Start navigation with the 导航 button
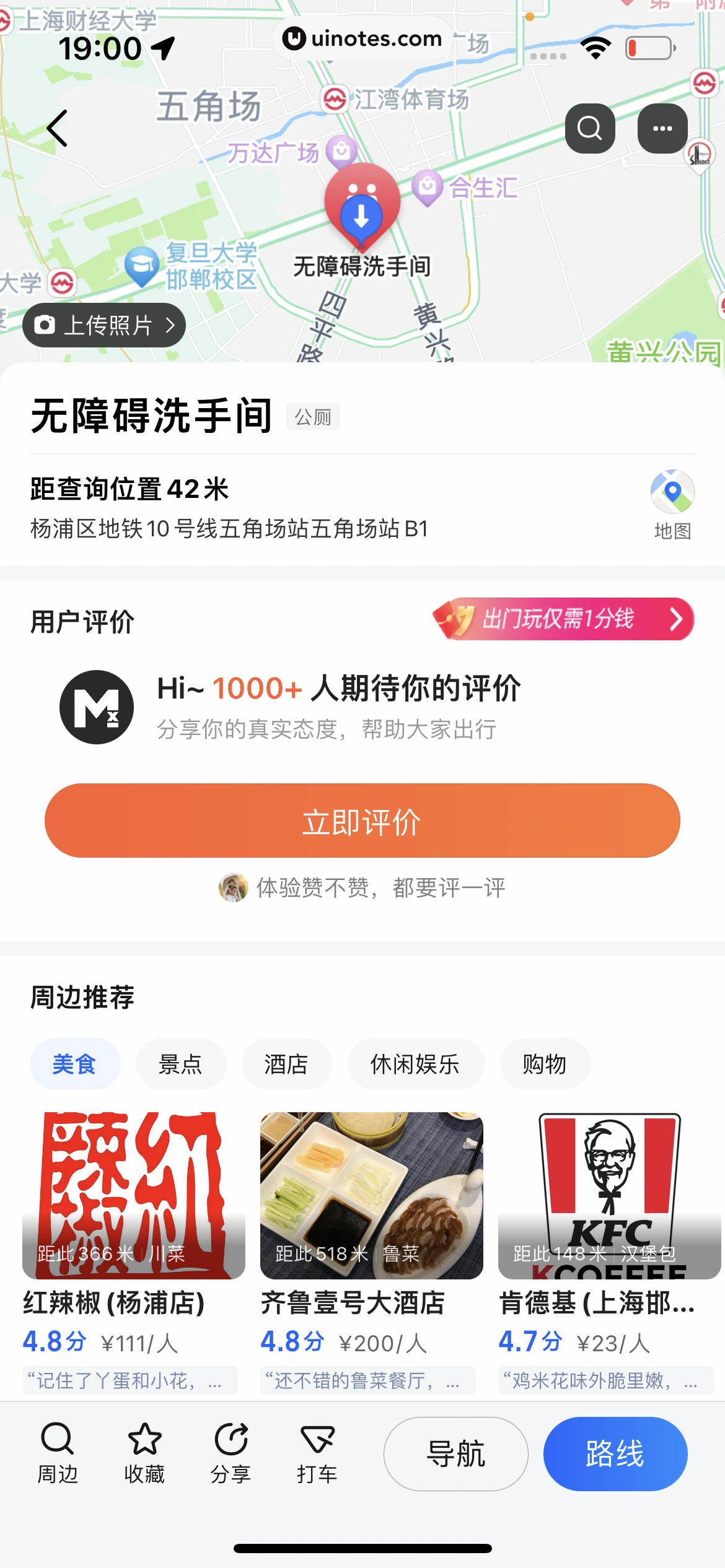This screenshot has height=1568, width=725. [455, 1453]
